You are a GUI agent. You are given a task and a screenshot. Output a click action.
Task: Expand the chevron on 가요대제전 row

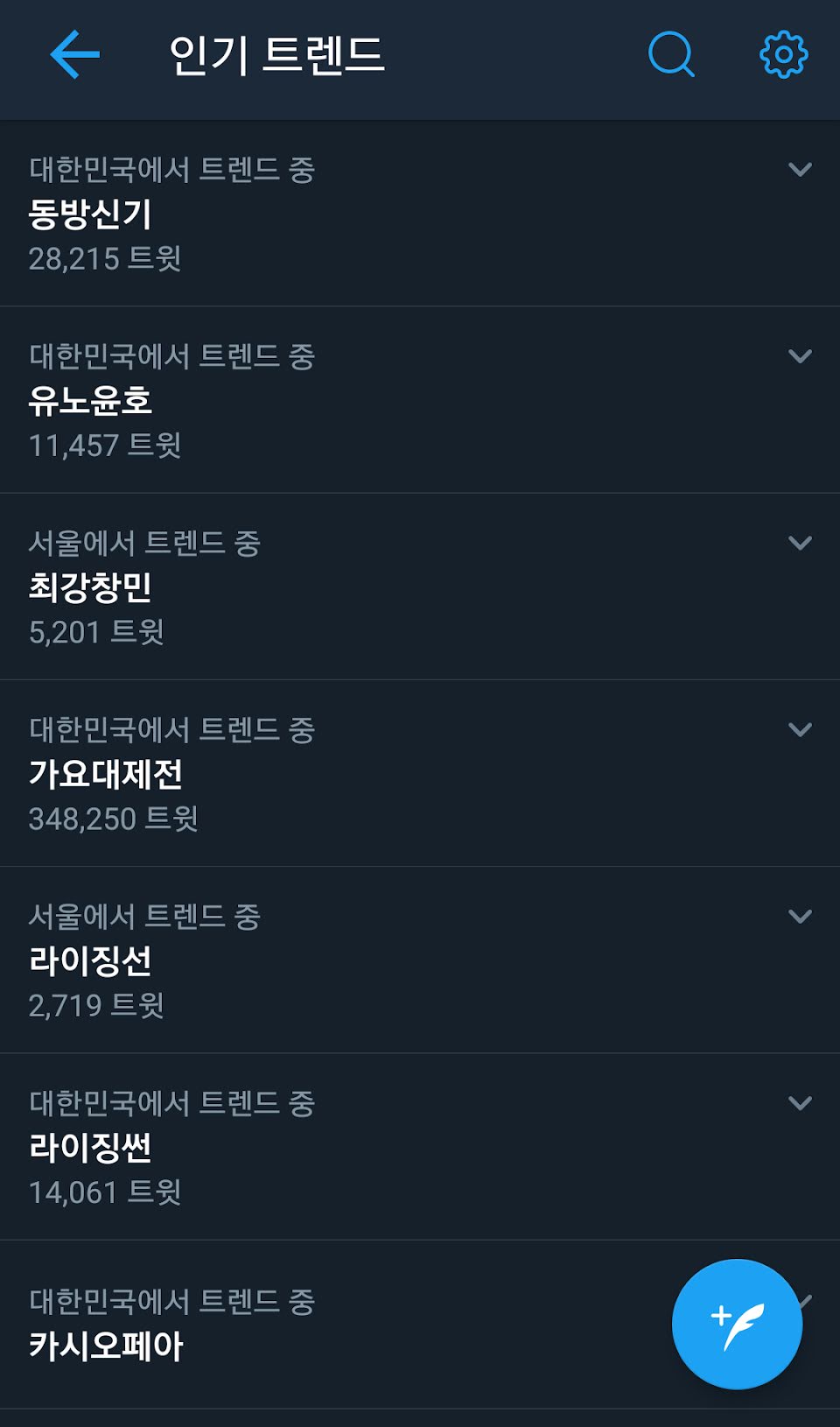pos(800,729)
